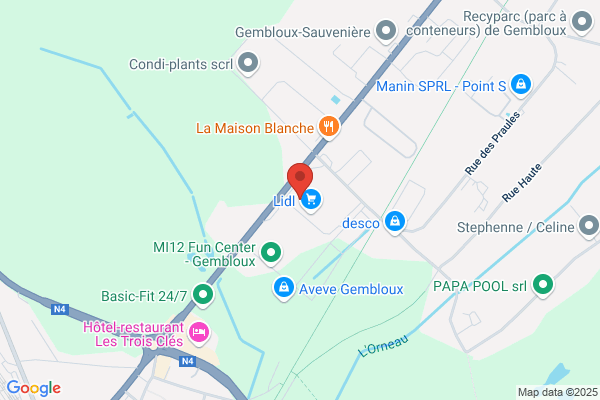Open Hôtel-restaurant Les Trois Clés marker

[x=199, y=333]
